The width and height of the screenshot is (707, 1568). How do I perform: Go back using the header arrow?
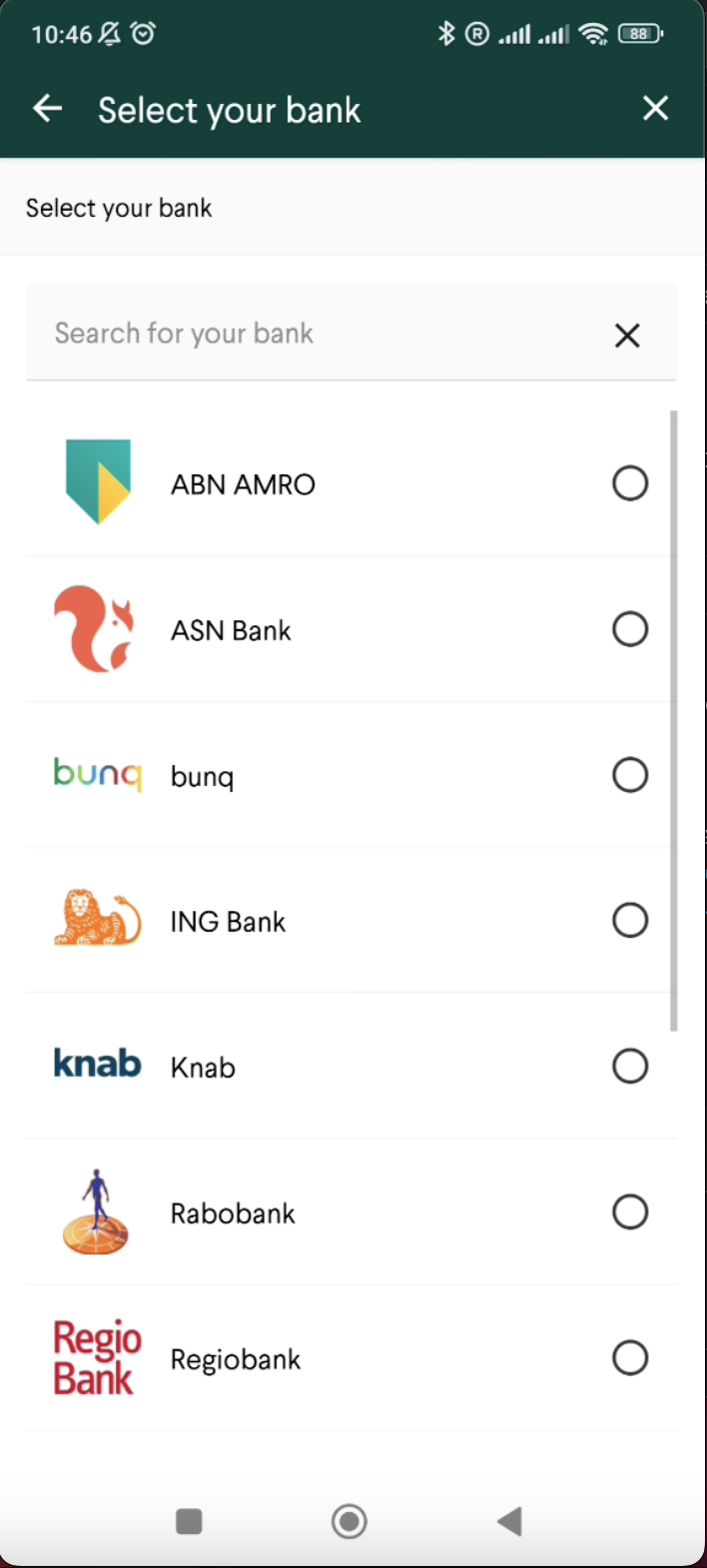[x=47, y=109]
